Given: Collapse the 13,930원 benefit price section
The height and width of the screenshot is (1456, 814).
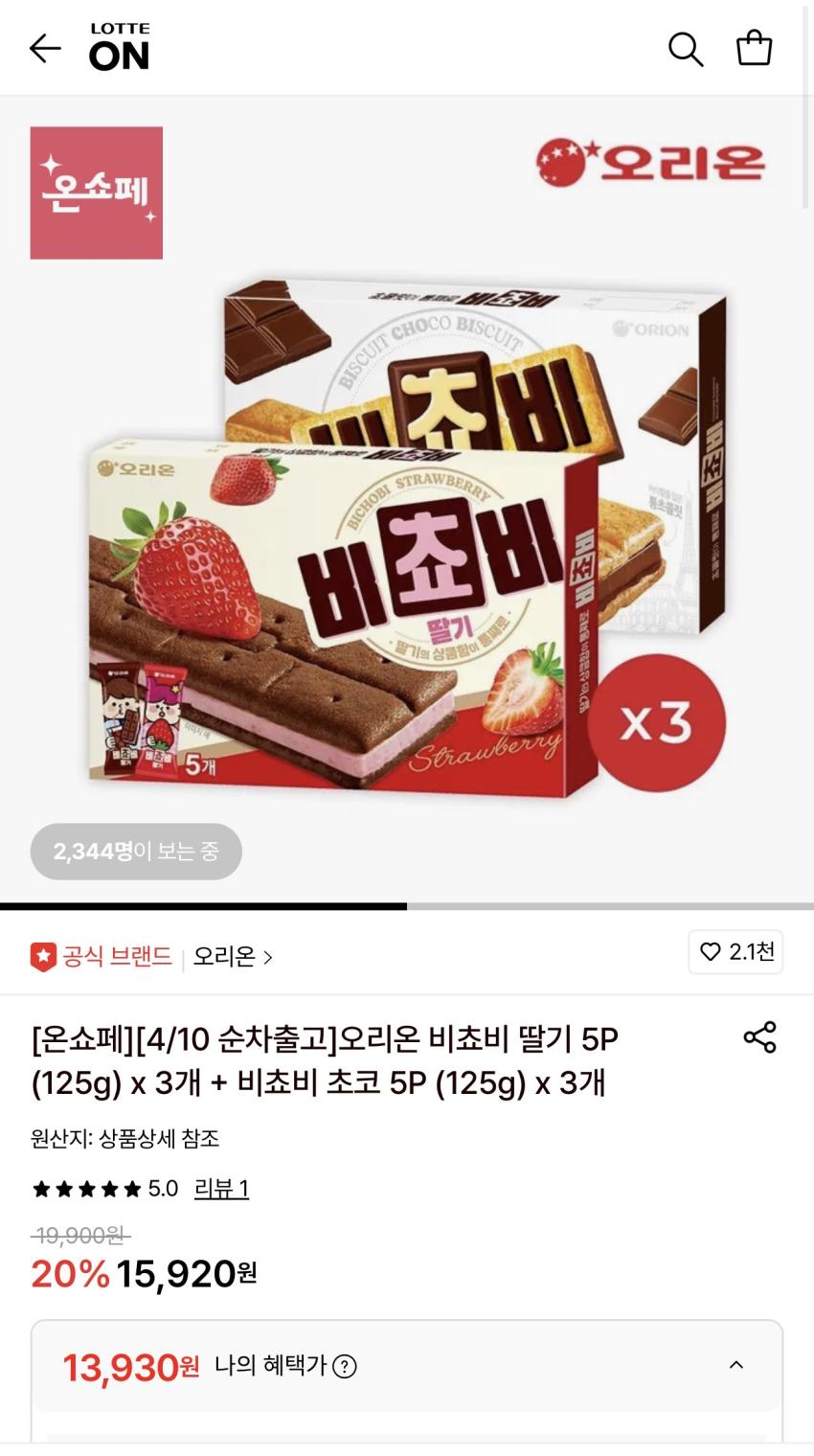Looking at the screenshot, I should pyautogui.click(x=735, y=1365).
